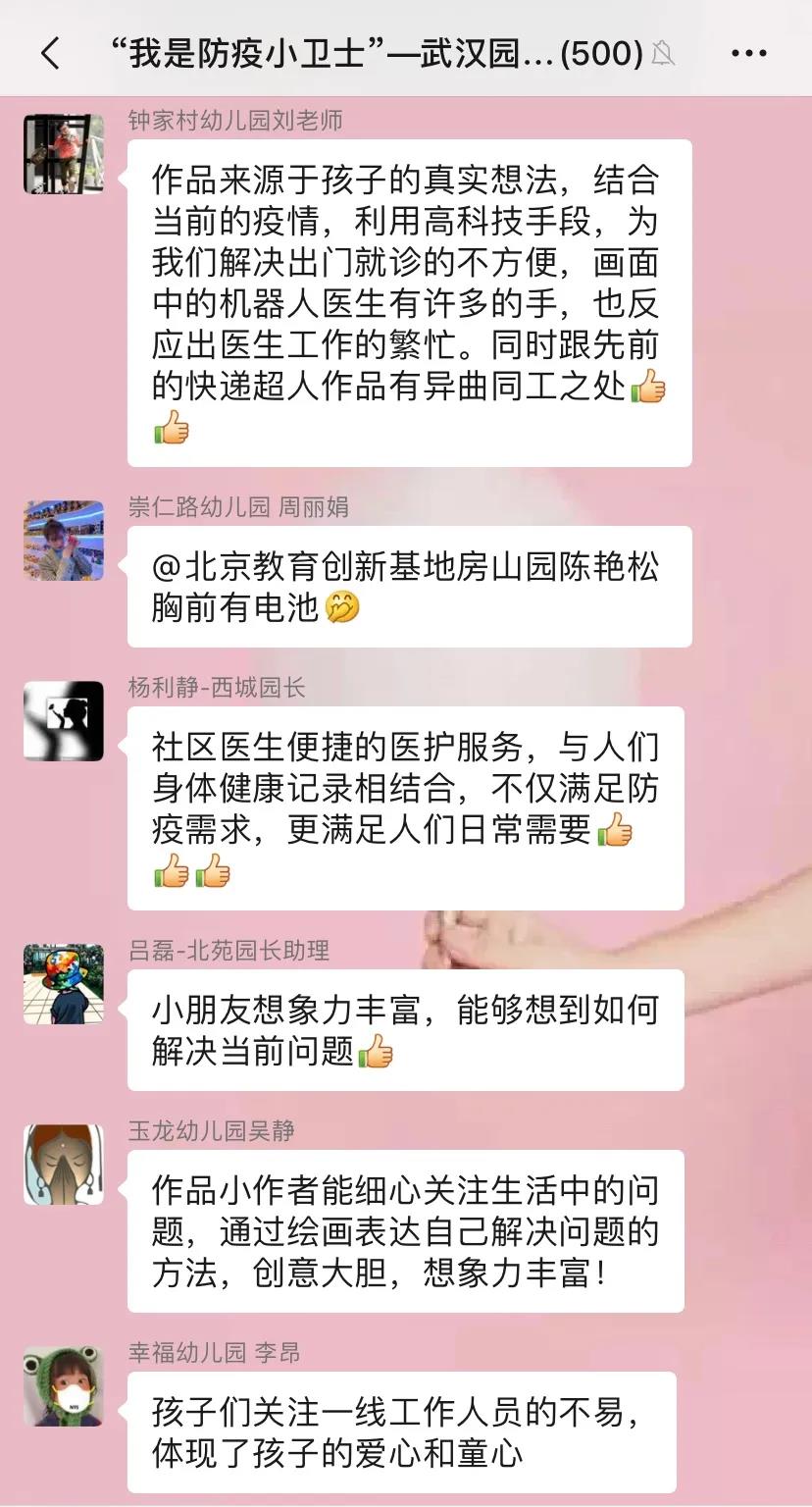Viewport: 812px width, 1507px height.
Task: Open 吕磊-北苑园长助理's avatar
Action: [x=64, y=984]
